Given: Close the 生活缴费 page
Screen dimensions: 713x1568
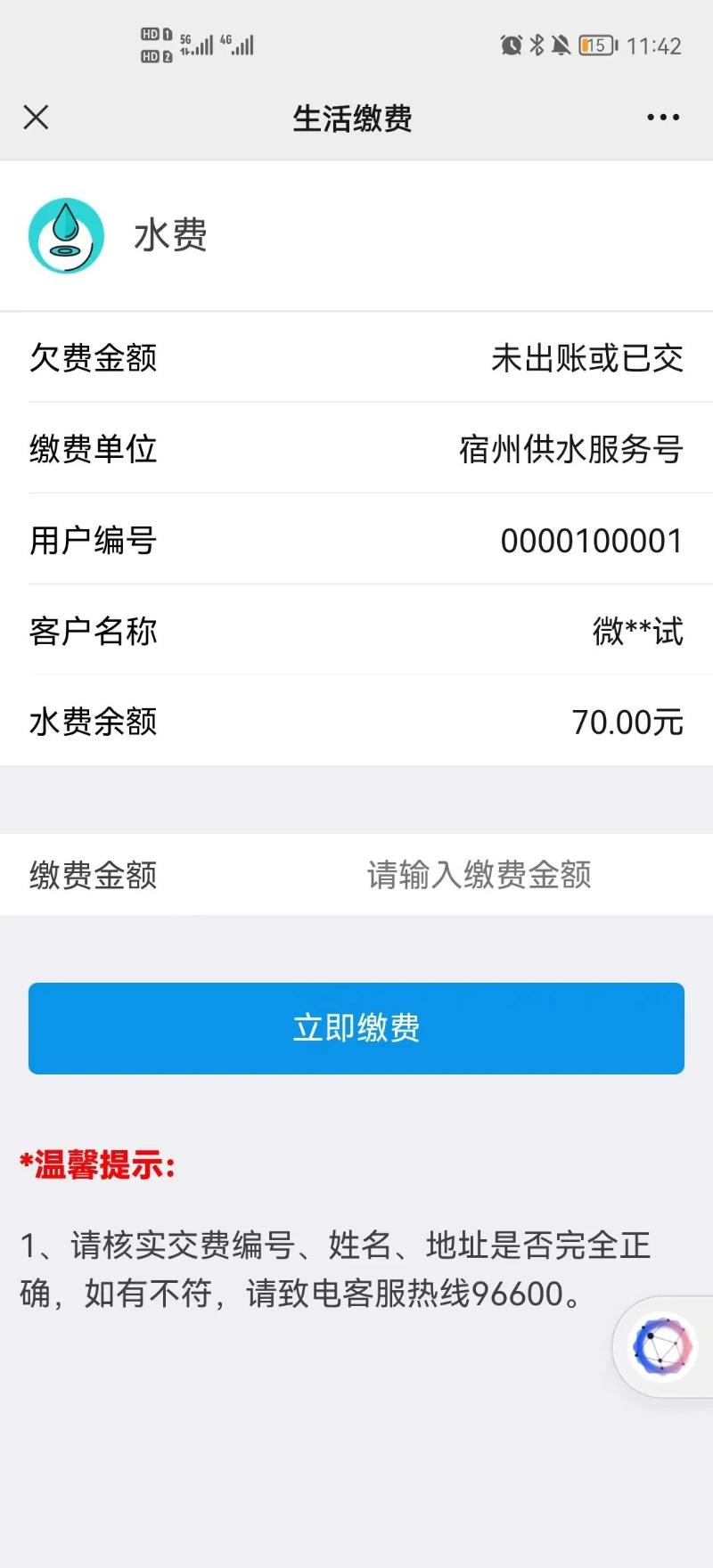Looking at the screenshot, I should pyautogui.click(x=36, y=118).
